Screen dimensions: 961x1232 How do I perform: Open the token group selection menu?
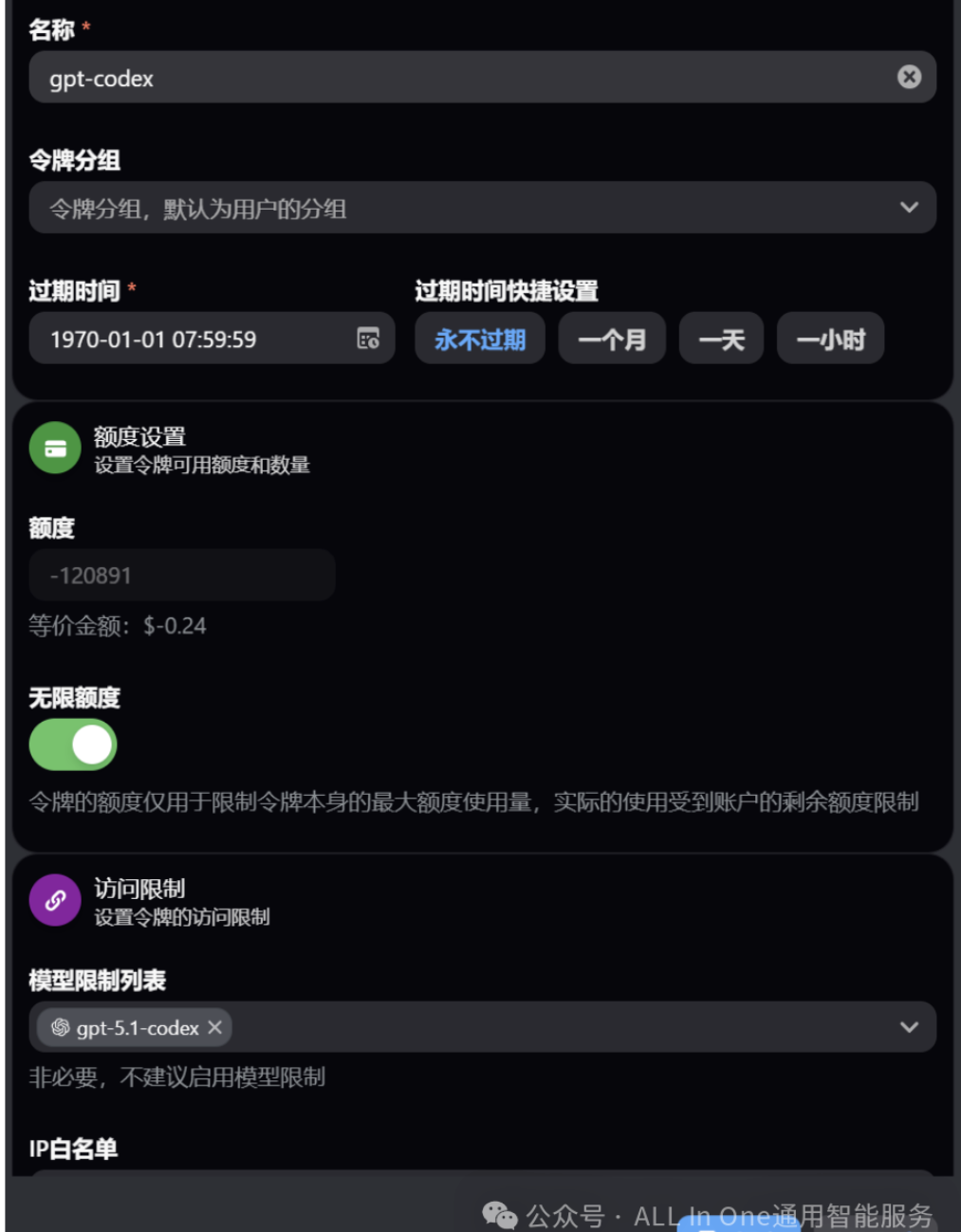point(481,207)
